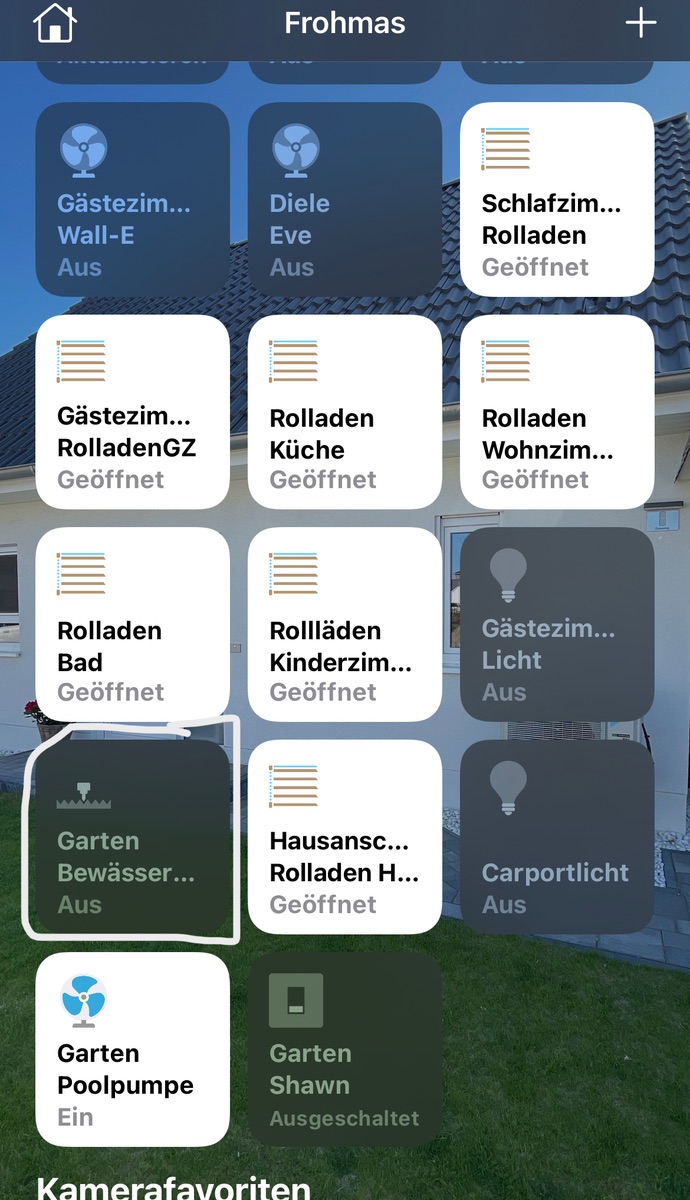Toggle Gästezimmer RolladenGZ blind
Screen dimensions: 690x1200
[132, 412]
